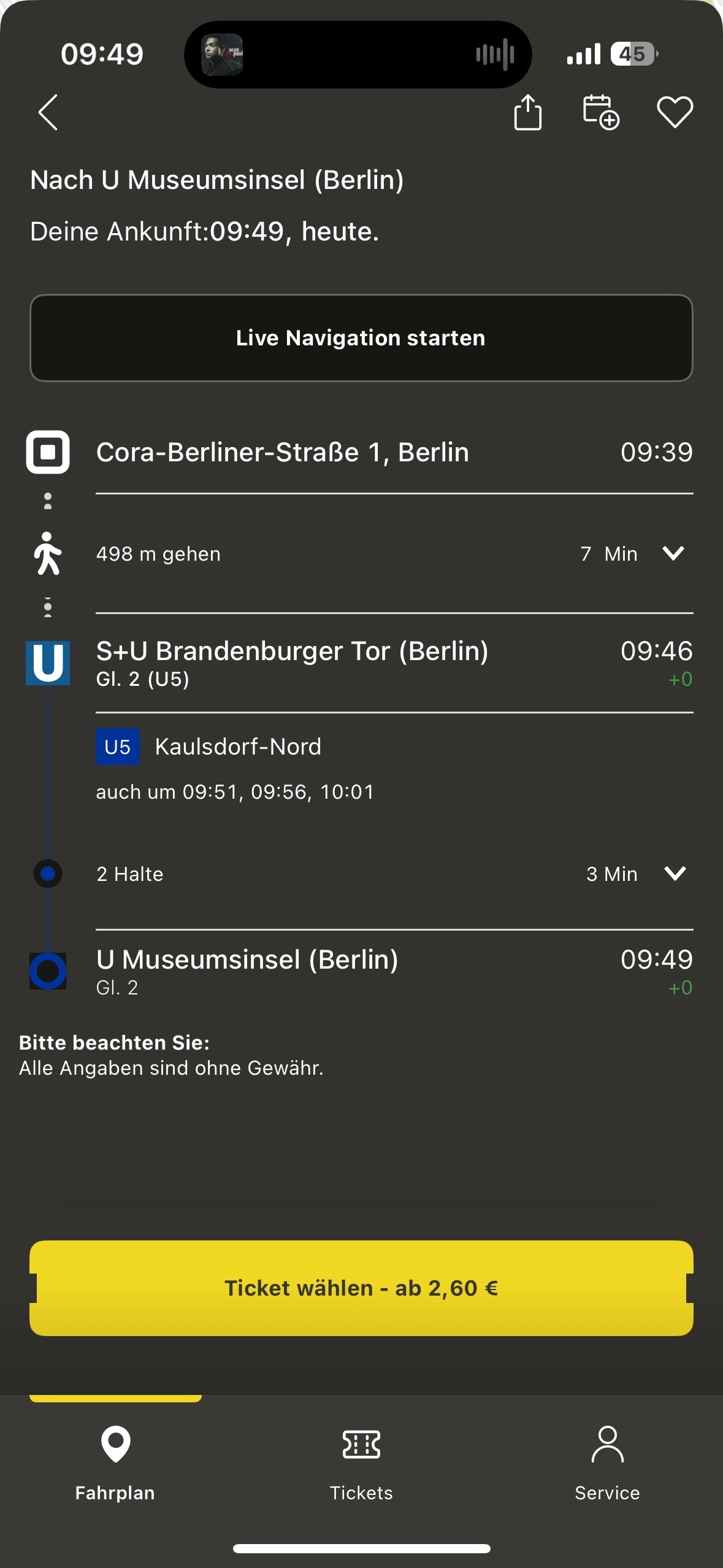Screen dimensions: 723x1568
Task: Start Live Navigation
Action: point(361,338)
